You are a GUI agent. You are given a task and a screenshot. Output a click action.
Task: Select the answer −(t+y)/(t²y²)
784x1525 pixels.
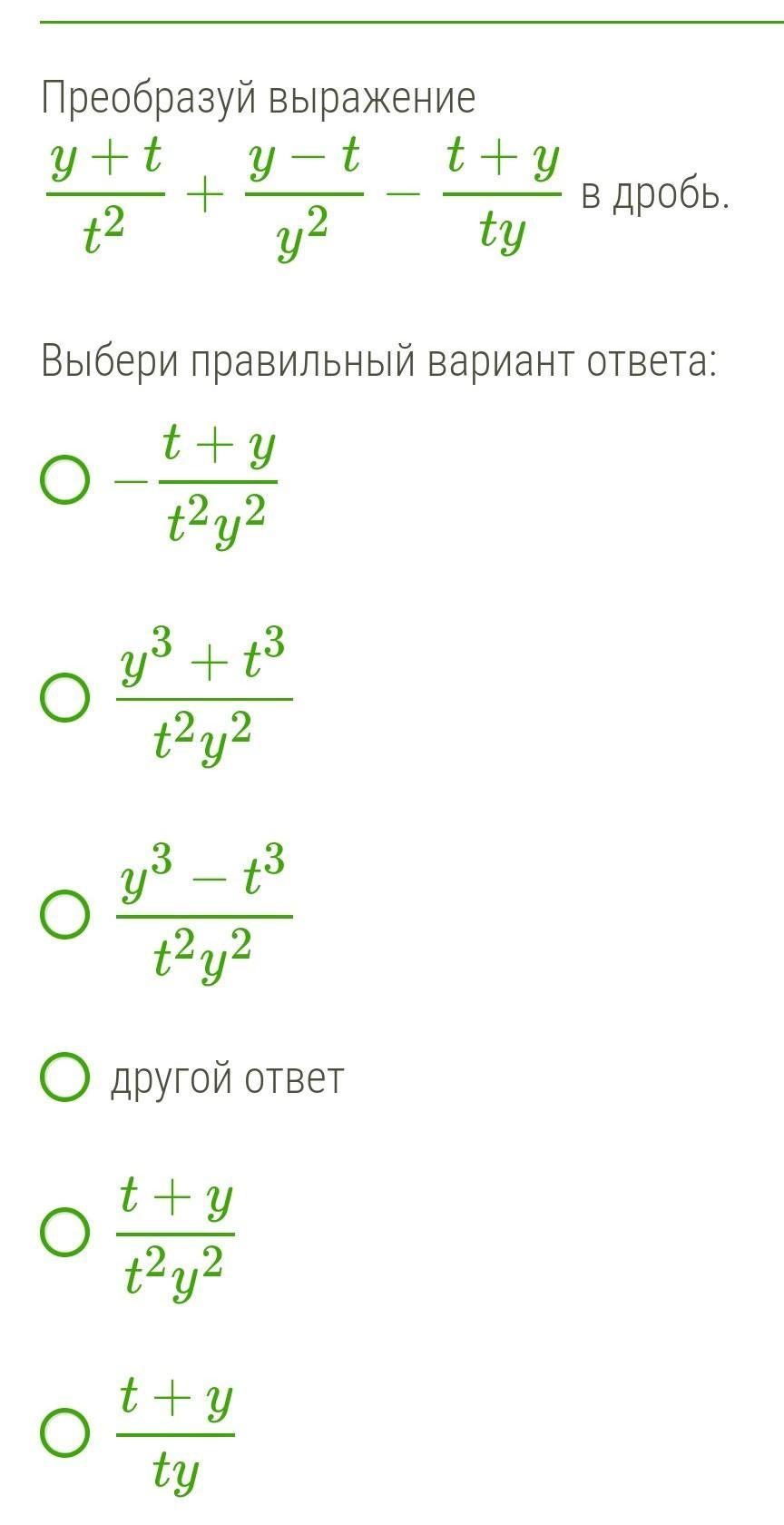click(x=65, y=481)
